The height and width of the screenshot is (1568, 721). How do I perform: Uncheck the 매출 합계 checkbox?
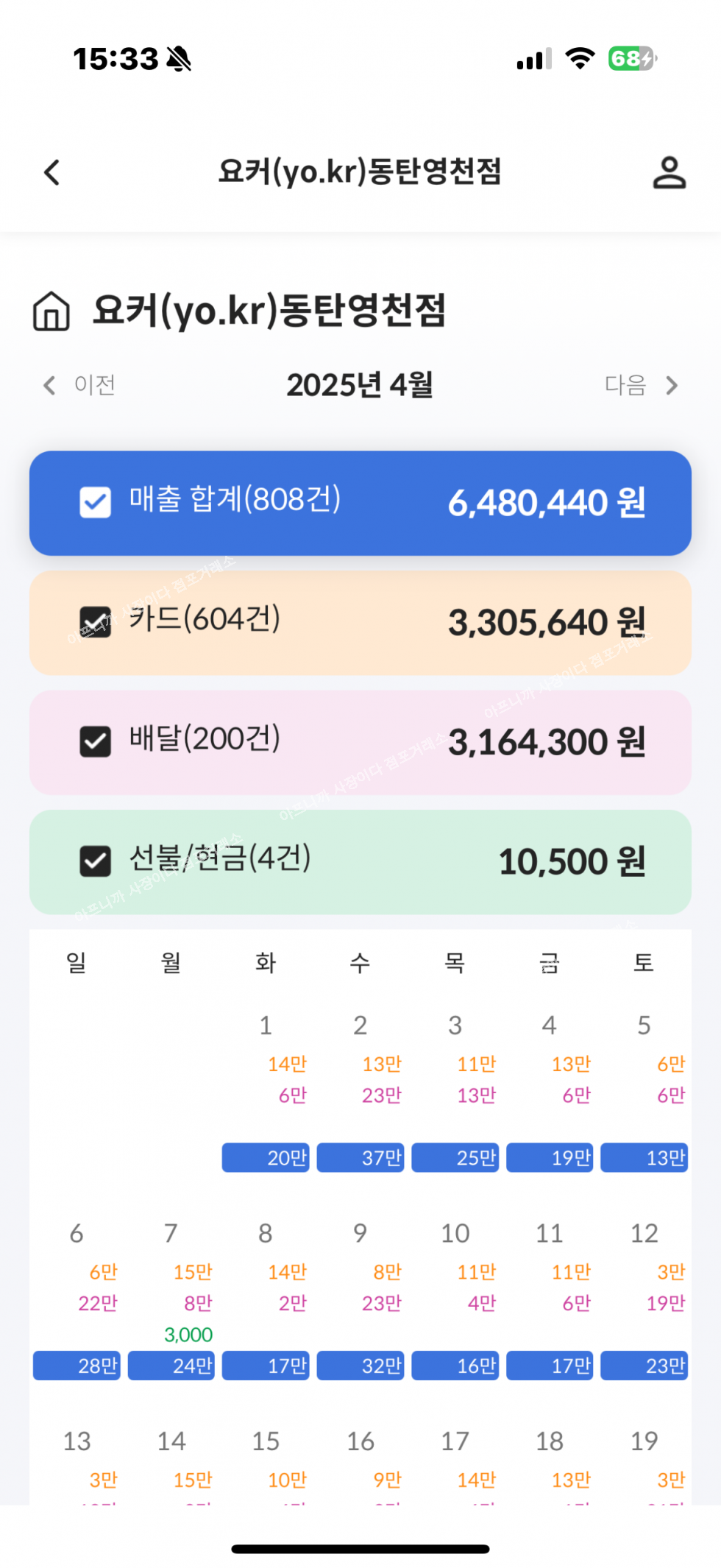[96, 503]
